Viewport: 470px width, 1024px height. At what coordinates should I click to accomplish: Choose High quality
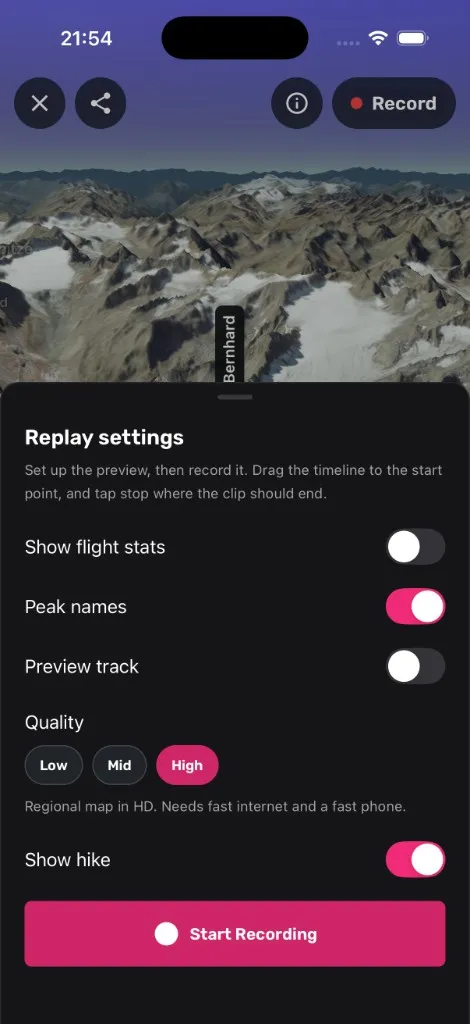tap(187, 765)
